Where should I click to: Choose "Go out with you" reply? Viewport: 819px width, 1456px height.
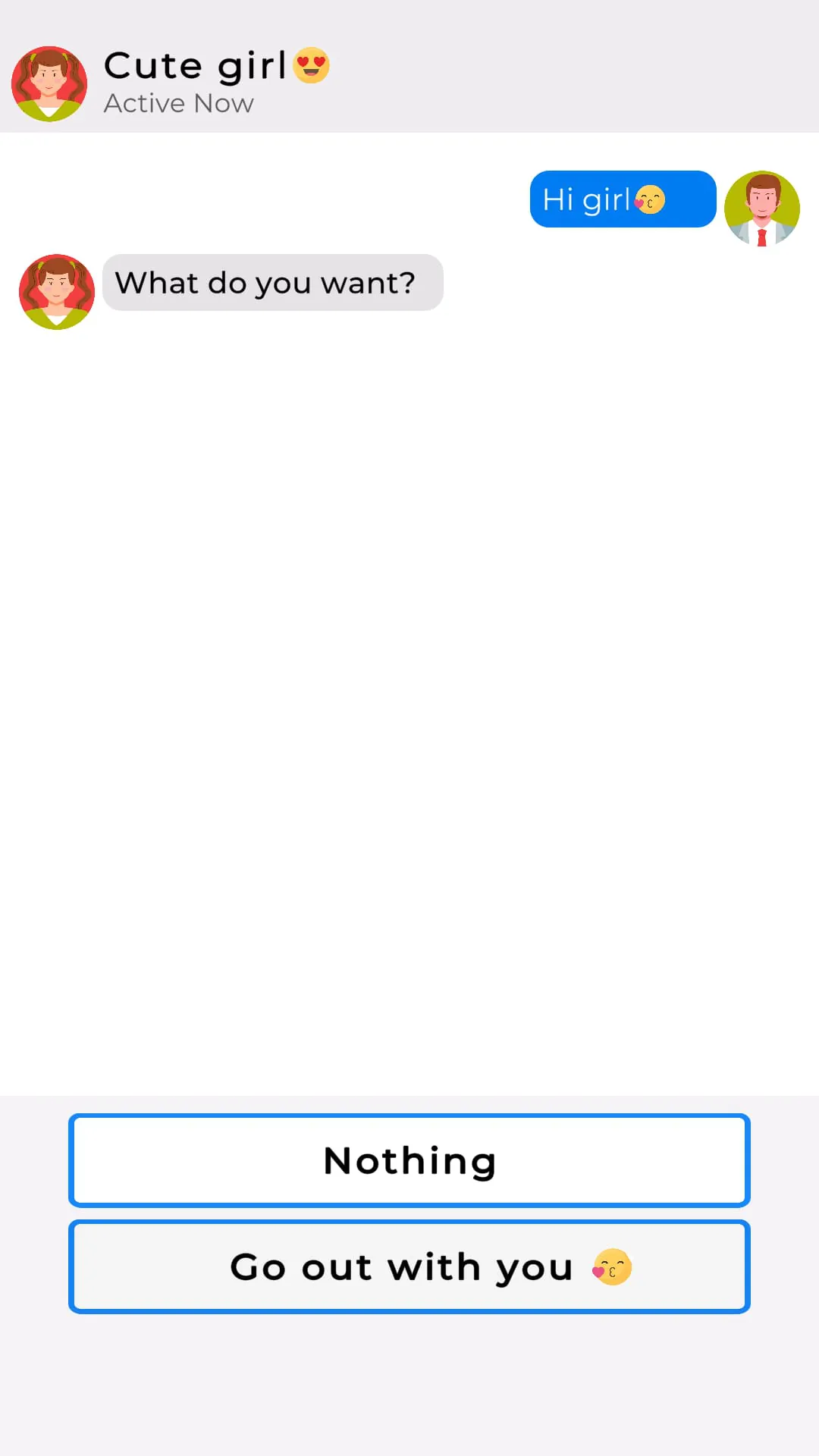click(x=409, y=1266)
